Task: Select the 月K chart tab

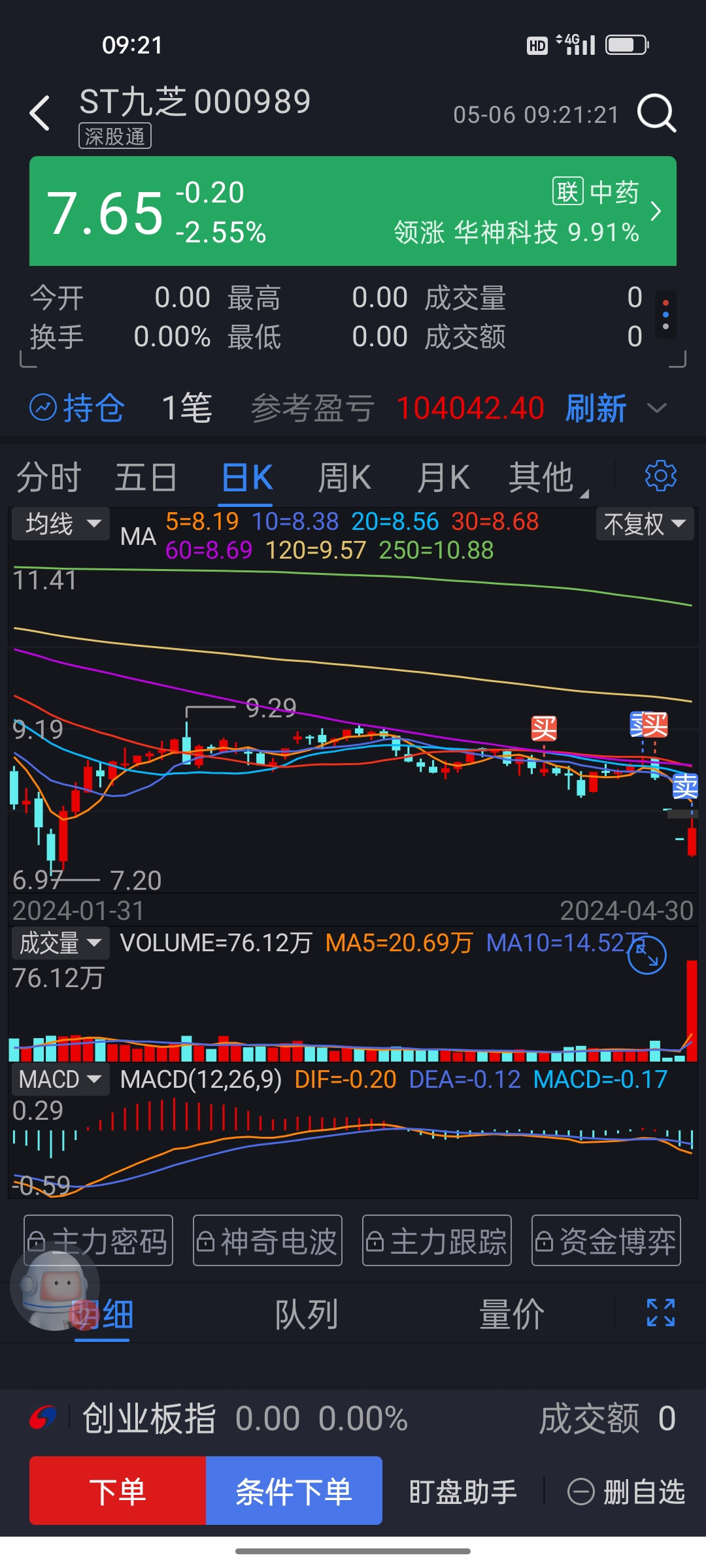Action: pos(443,477)
